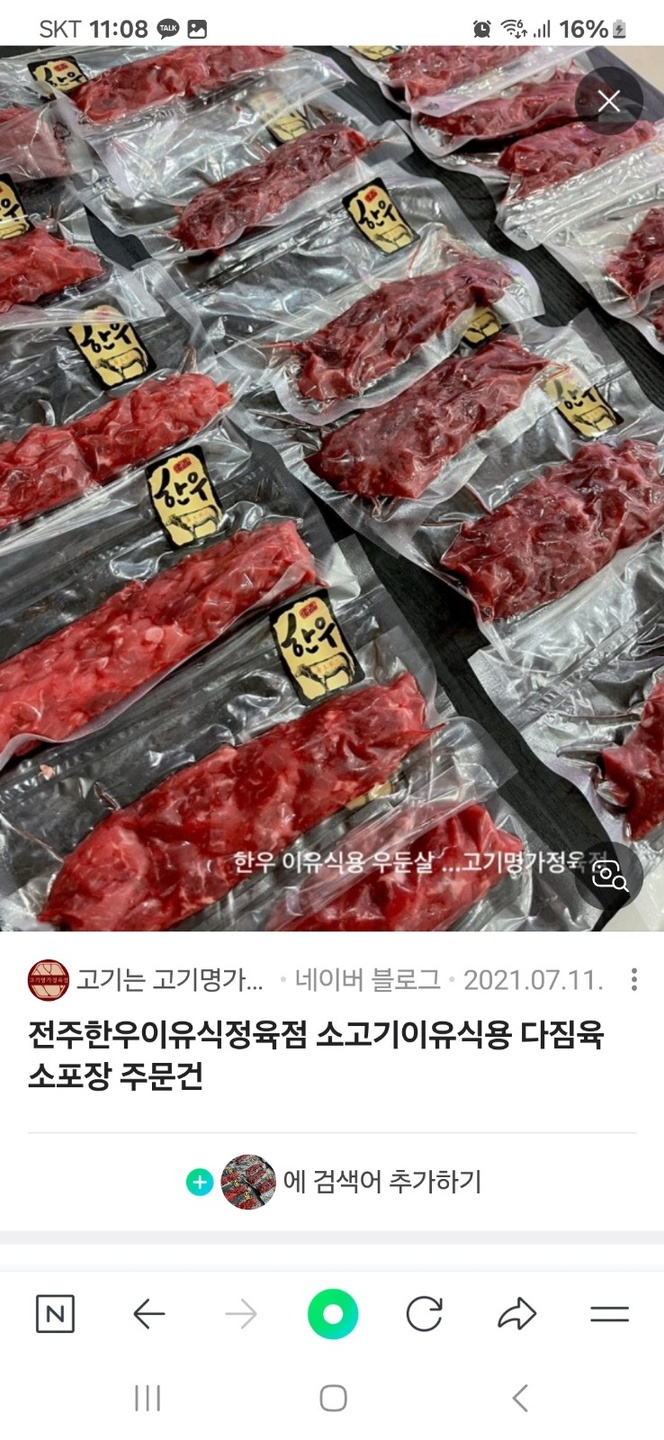Go back to the previous page
Viewport: 664px width, 1440px height.
point(148,1314)
